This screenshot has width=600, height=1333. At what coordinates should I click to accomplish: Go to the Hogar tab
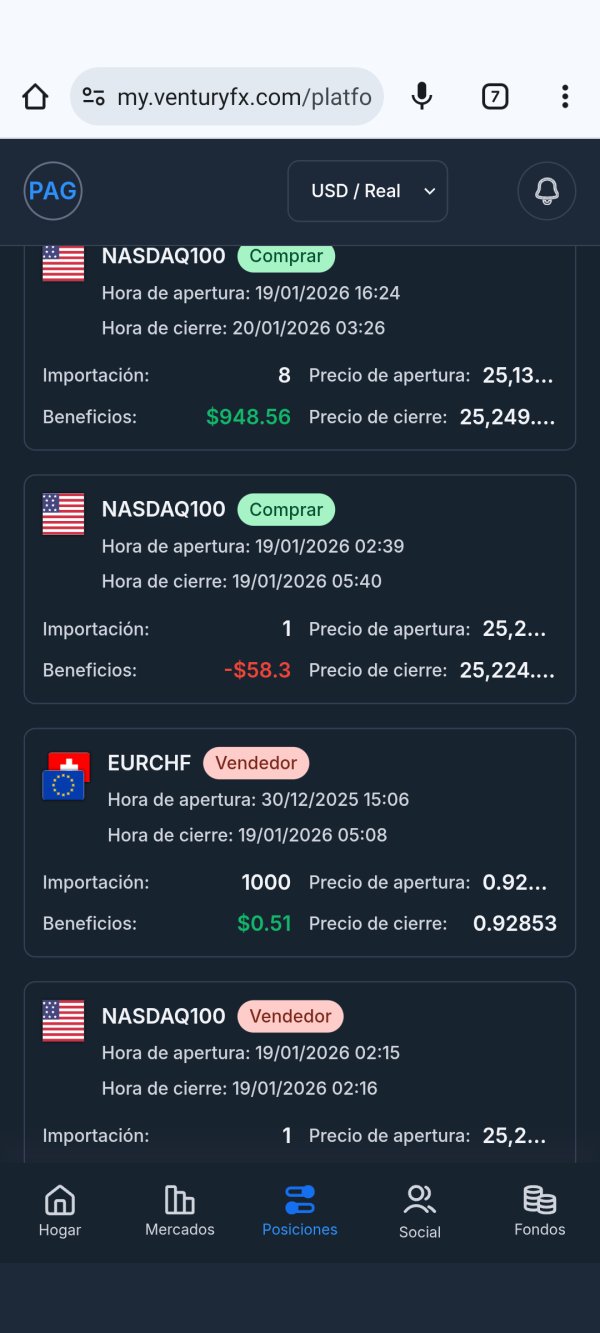click(60, 1211)
